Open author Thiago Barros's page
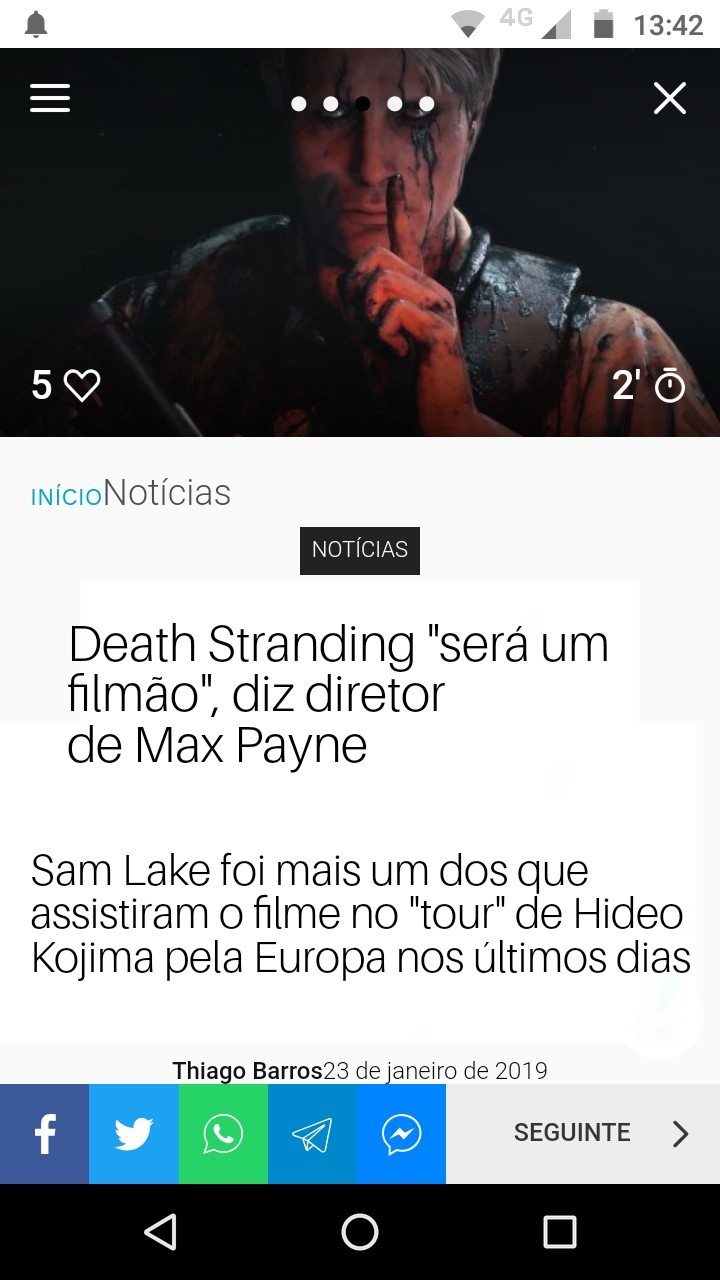Image resolution: width=720 pixels, height=1280 pixels. pos(247,1071)
